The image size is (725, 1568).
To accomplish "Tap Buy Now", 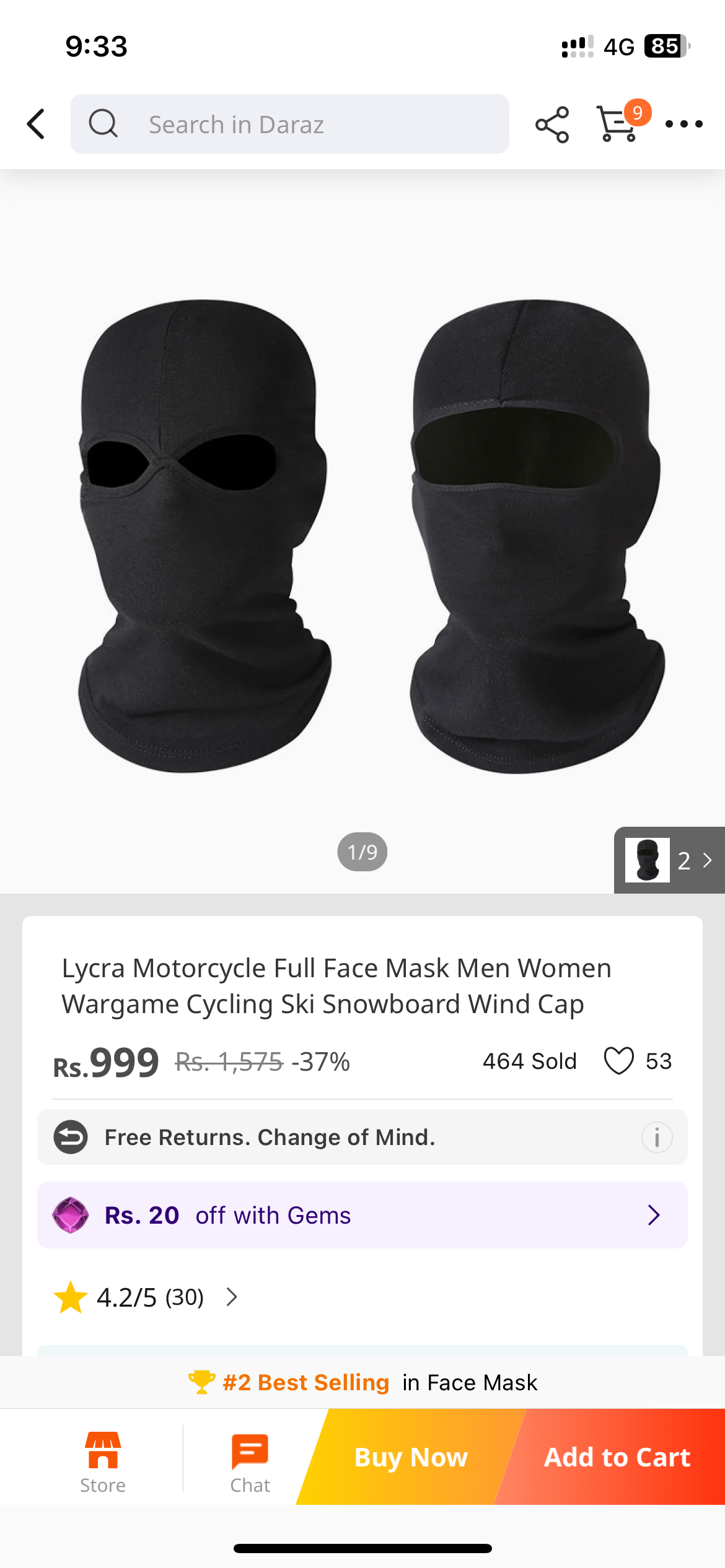I will click(411, 1457).
